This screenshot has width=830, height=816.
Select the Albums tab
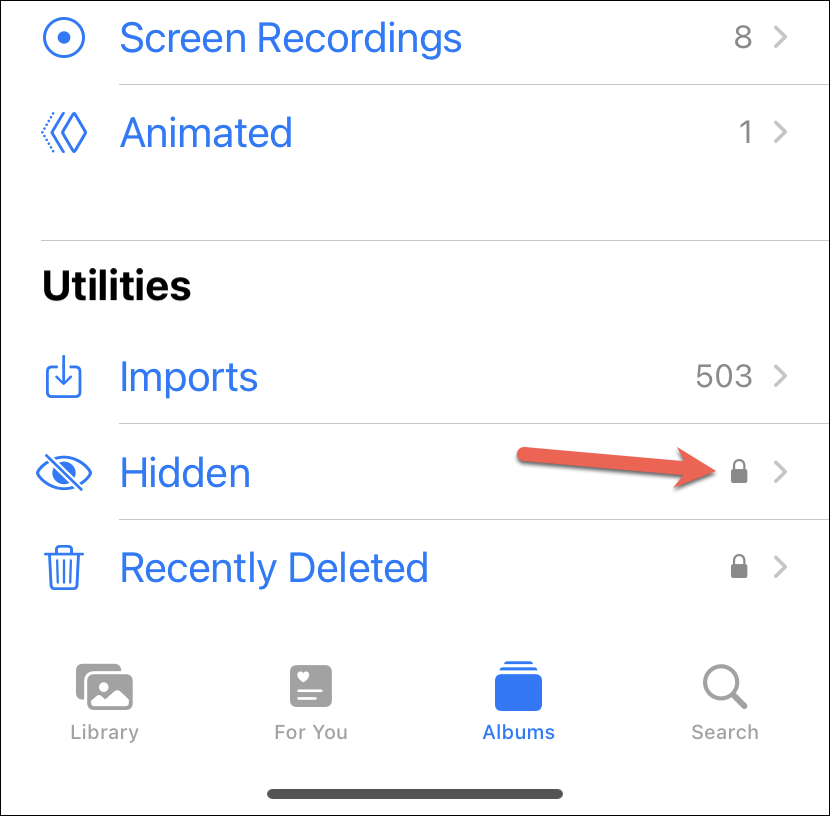pos(518,702)
